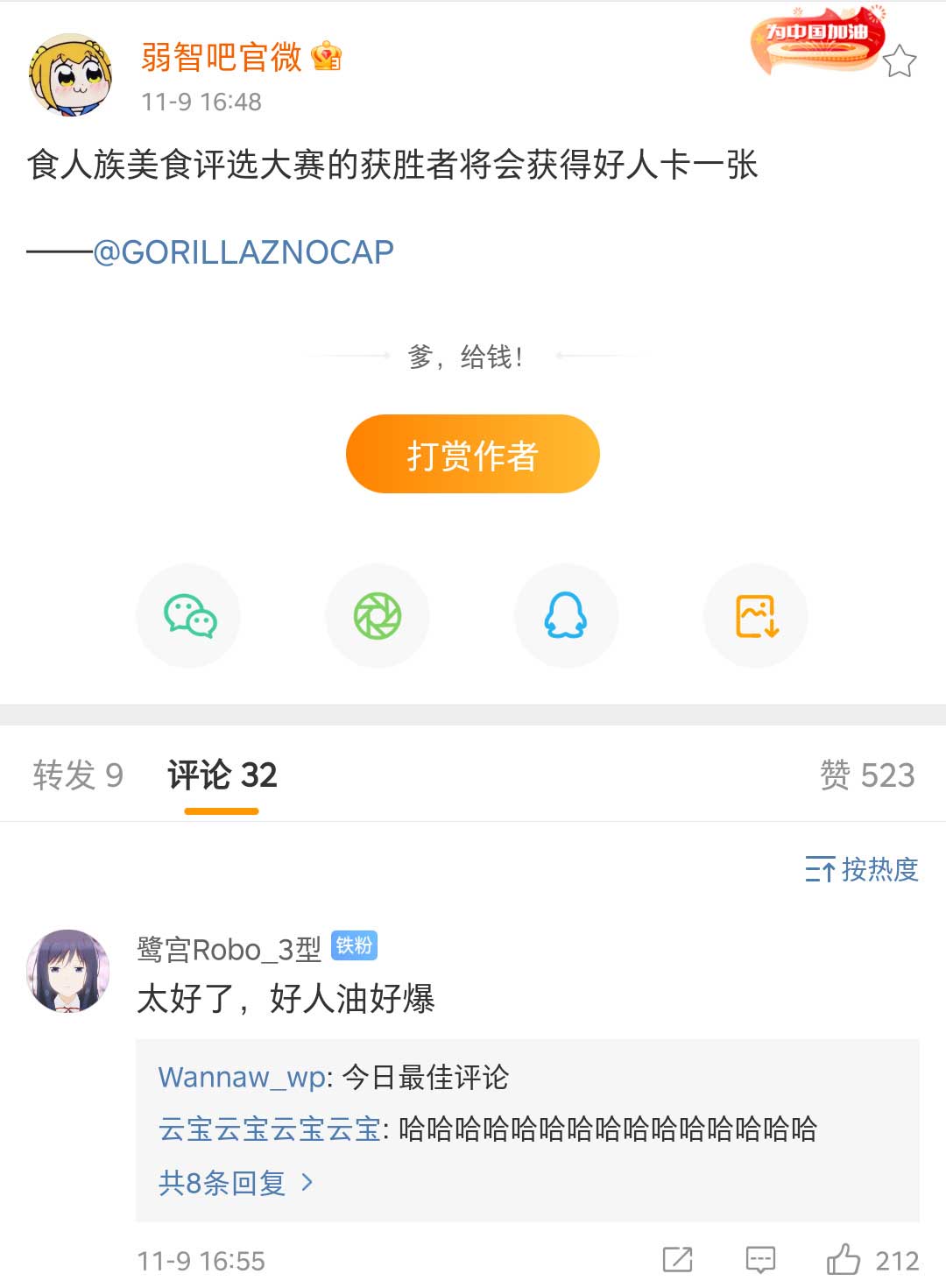Select the 评论 32 tab
Image resolution: width=946 pixels, height=1288 pixels.
(x=222, y=775)
